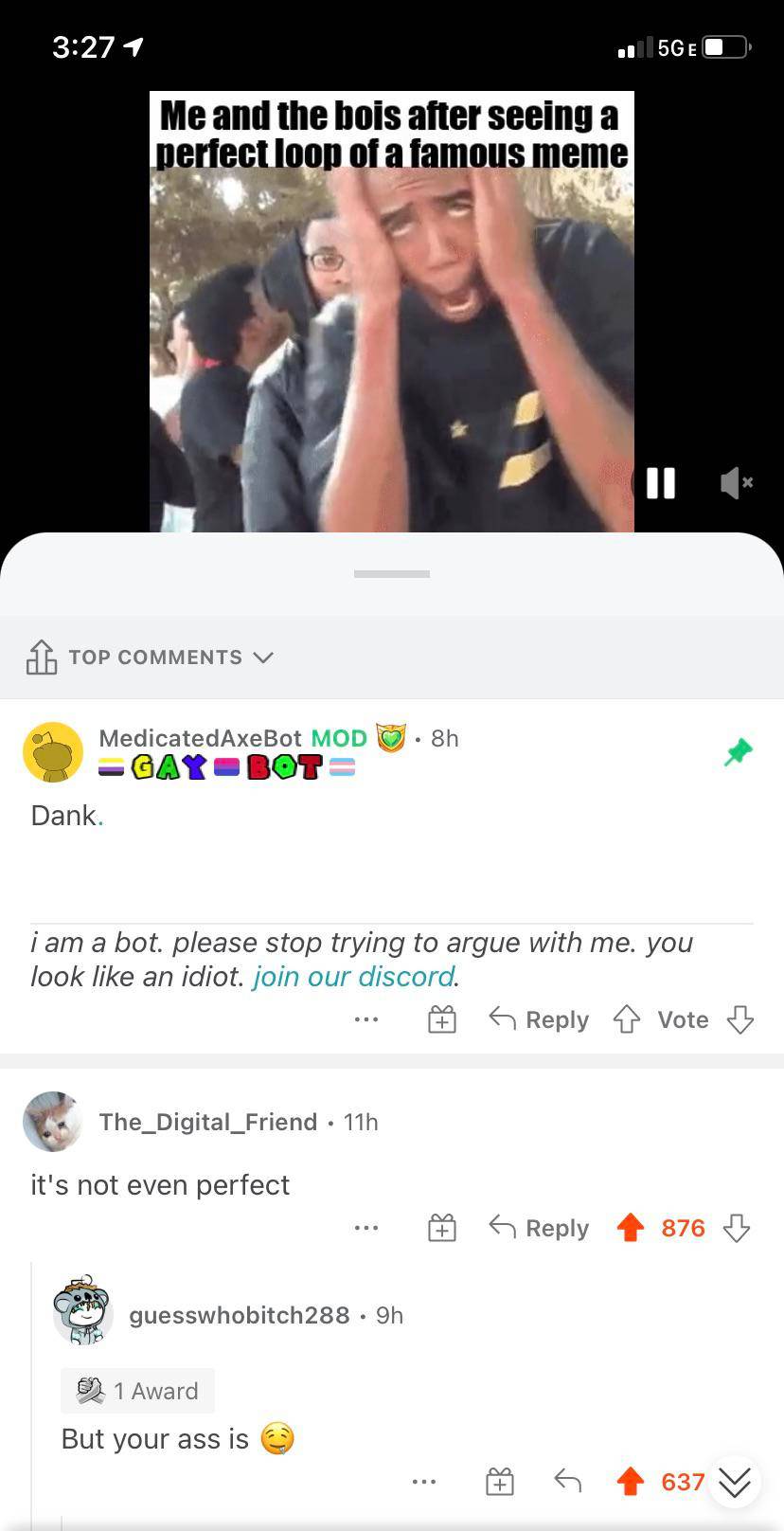Toggle upvote on The_Digital_Friend's comment
The width and height of the screenshot is (784, 1531).
[630, 1228]
